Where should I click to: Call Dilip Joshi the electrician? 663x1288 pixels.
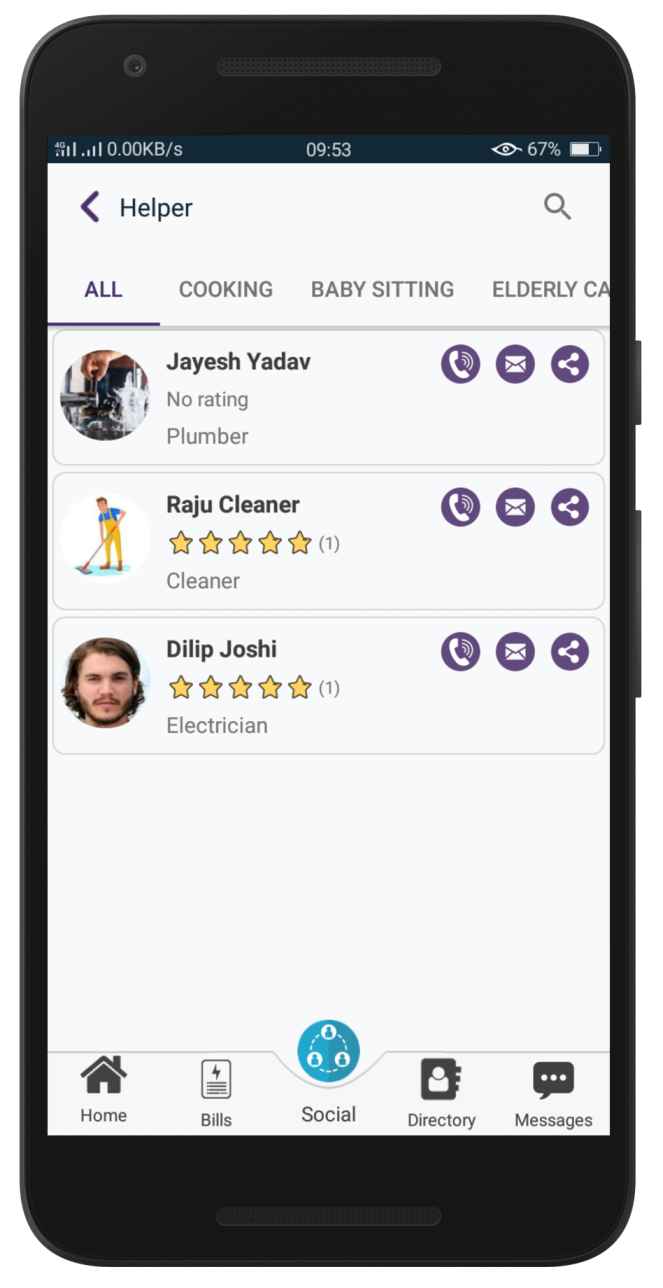[460, 652]
